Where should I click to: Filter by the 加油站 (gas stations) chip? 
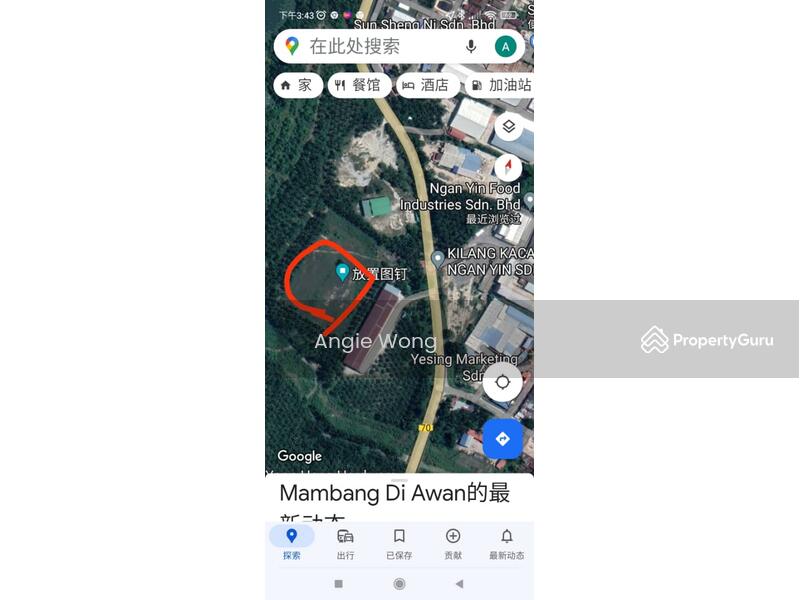pyautogui.click(x=500, y=85)
